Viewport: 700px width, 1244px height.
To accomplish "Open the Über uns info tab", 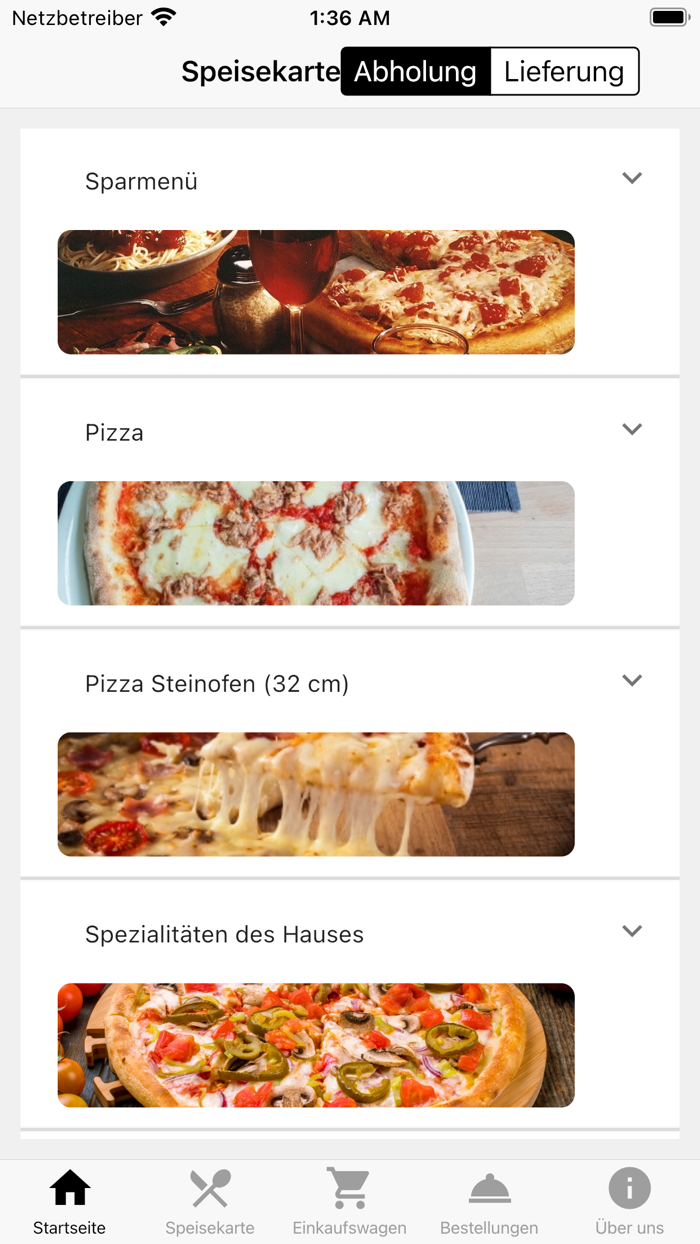I will (x=629, y=1201).
